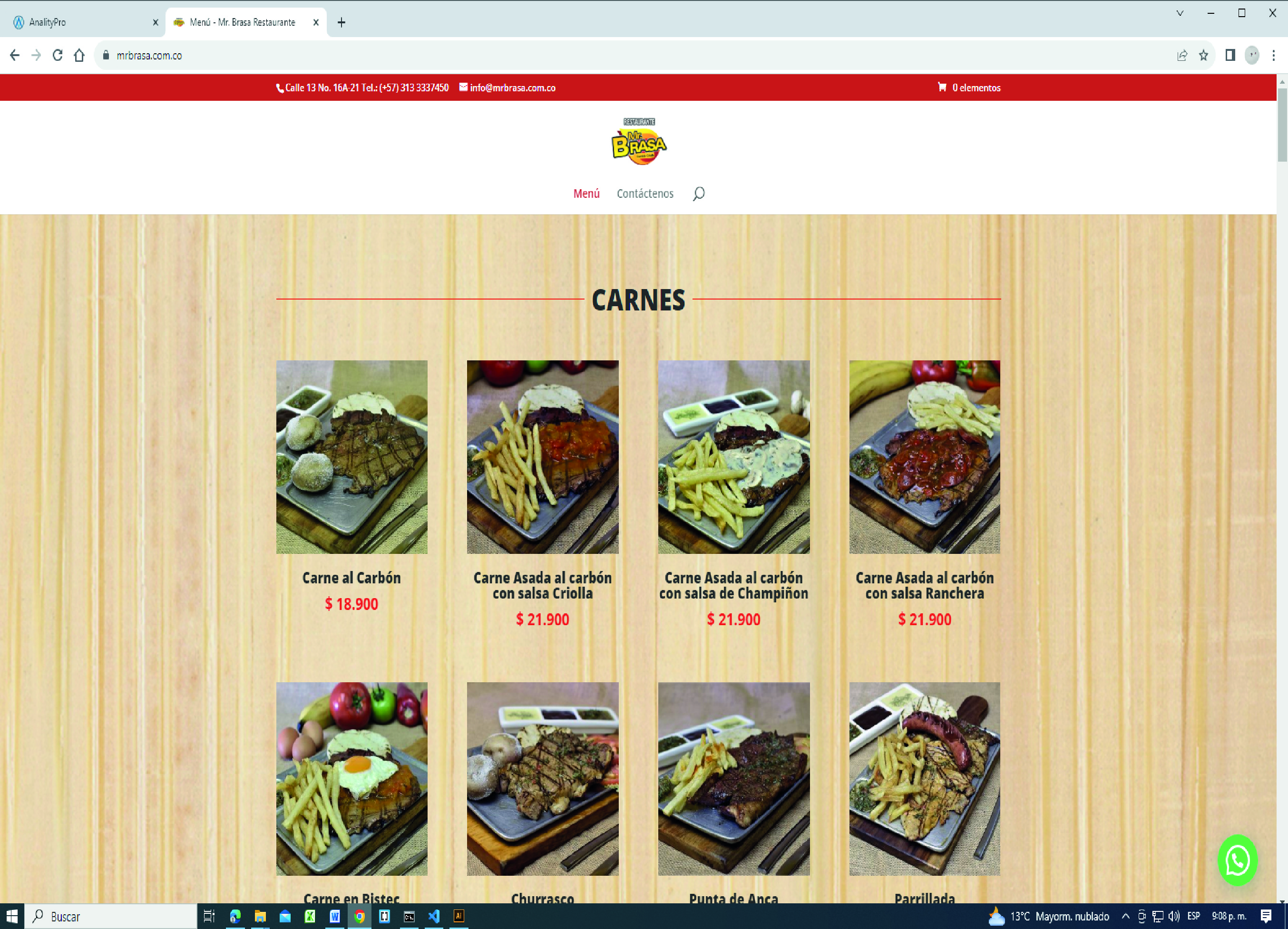Open a new browser tab
This screenshot has height=929, width=1288.
click(x=342, y=22)
